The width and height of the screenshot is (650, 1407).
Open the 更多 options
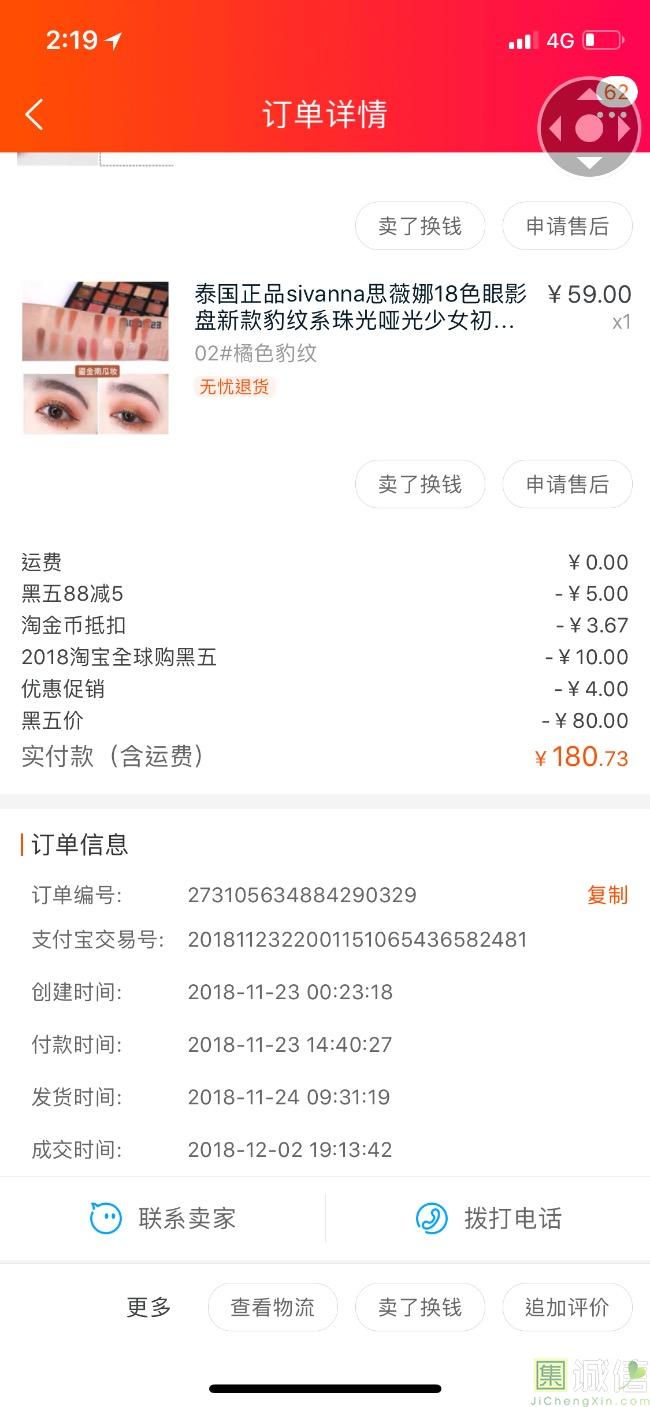click(x=149, y=1307)
